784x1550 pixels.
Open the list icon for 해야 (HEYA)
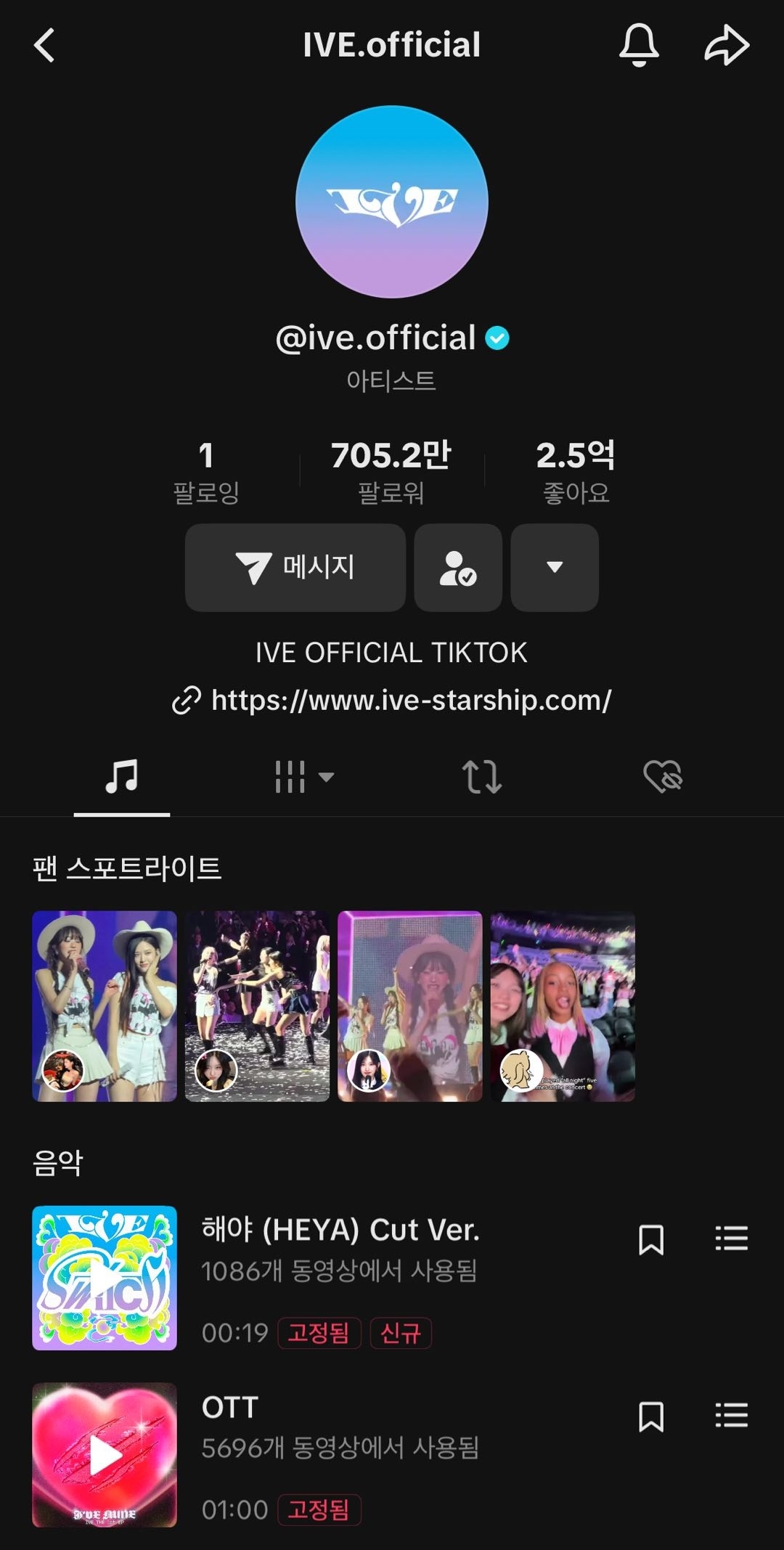pyautogui.click(x=731, y=1239)
